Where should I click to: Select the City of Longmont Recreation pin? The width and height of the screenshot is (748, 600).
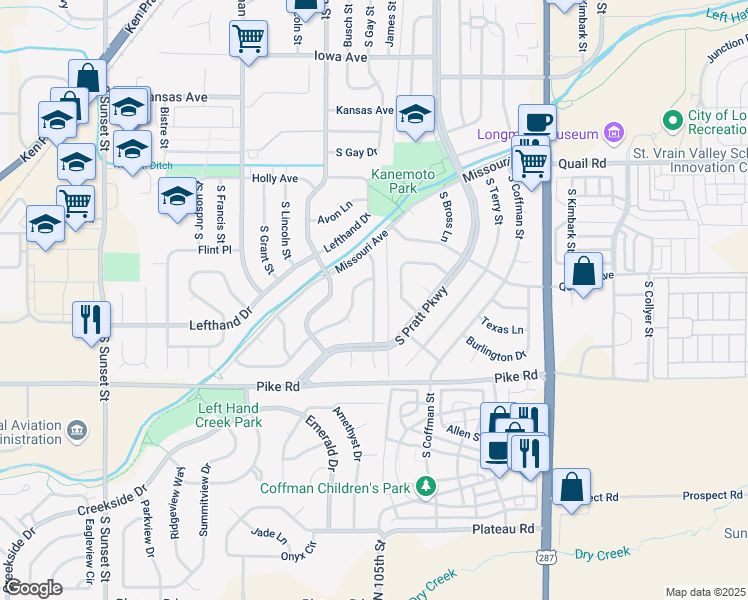(673, 121)
